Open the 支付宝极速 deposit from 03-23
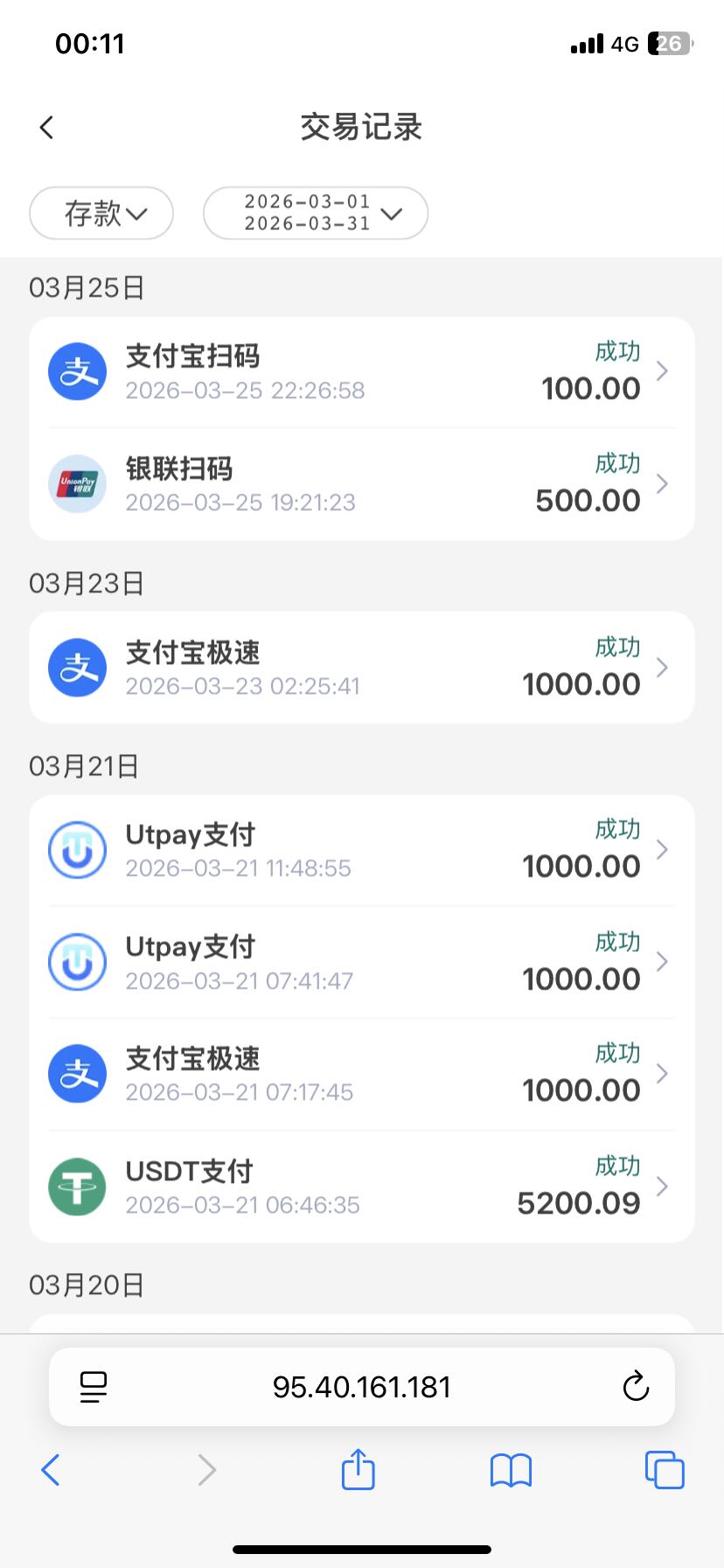This screenshot has height=1568, width=724. (362, 668)
